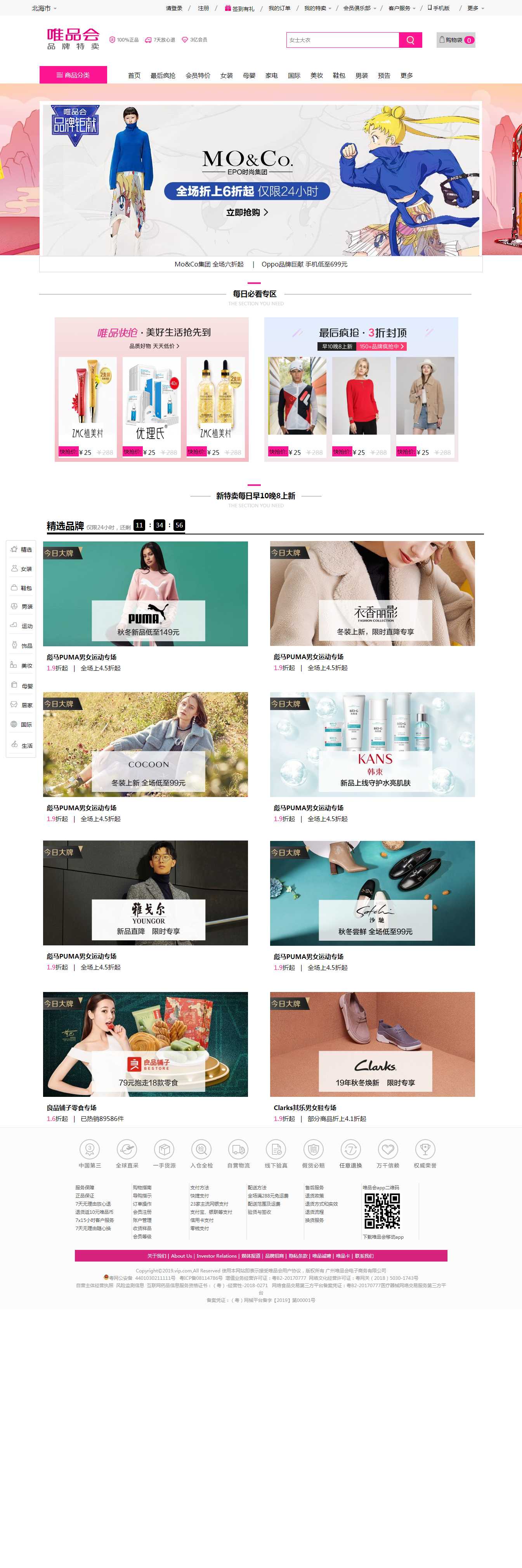Screen dimensions: 522x1568
Task: Open the 良品铺子 snack brand card
Action: tap(146, 1044)
